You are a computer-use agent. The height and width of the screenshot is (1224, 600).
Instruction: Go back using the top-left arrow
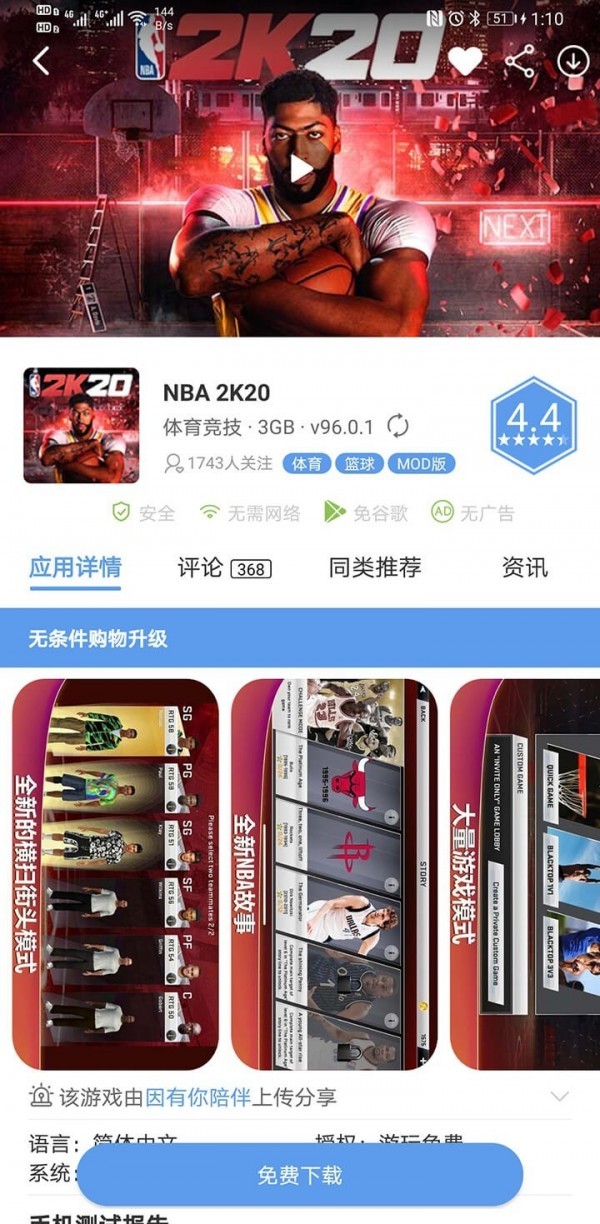(41, 61)
